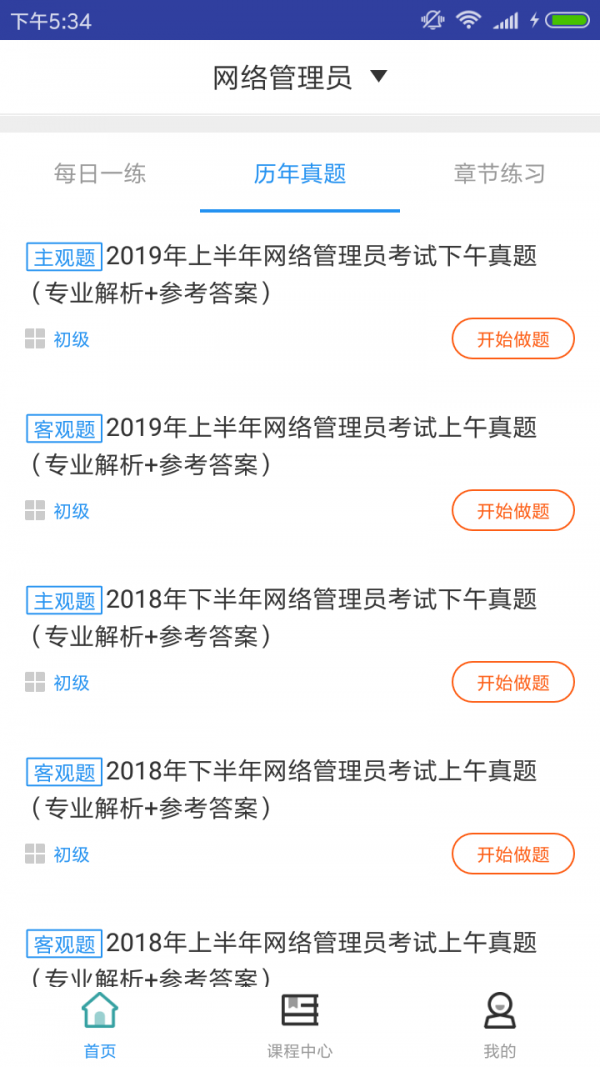Image resolution: width=600 pixels, height=1067 pixels.
Task: Start 2018年下半年 下午真题 with 开始做题
Action: click(x=513, y=683)
